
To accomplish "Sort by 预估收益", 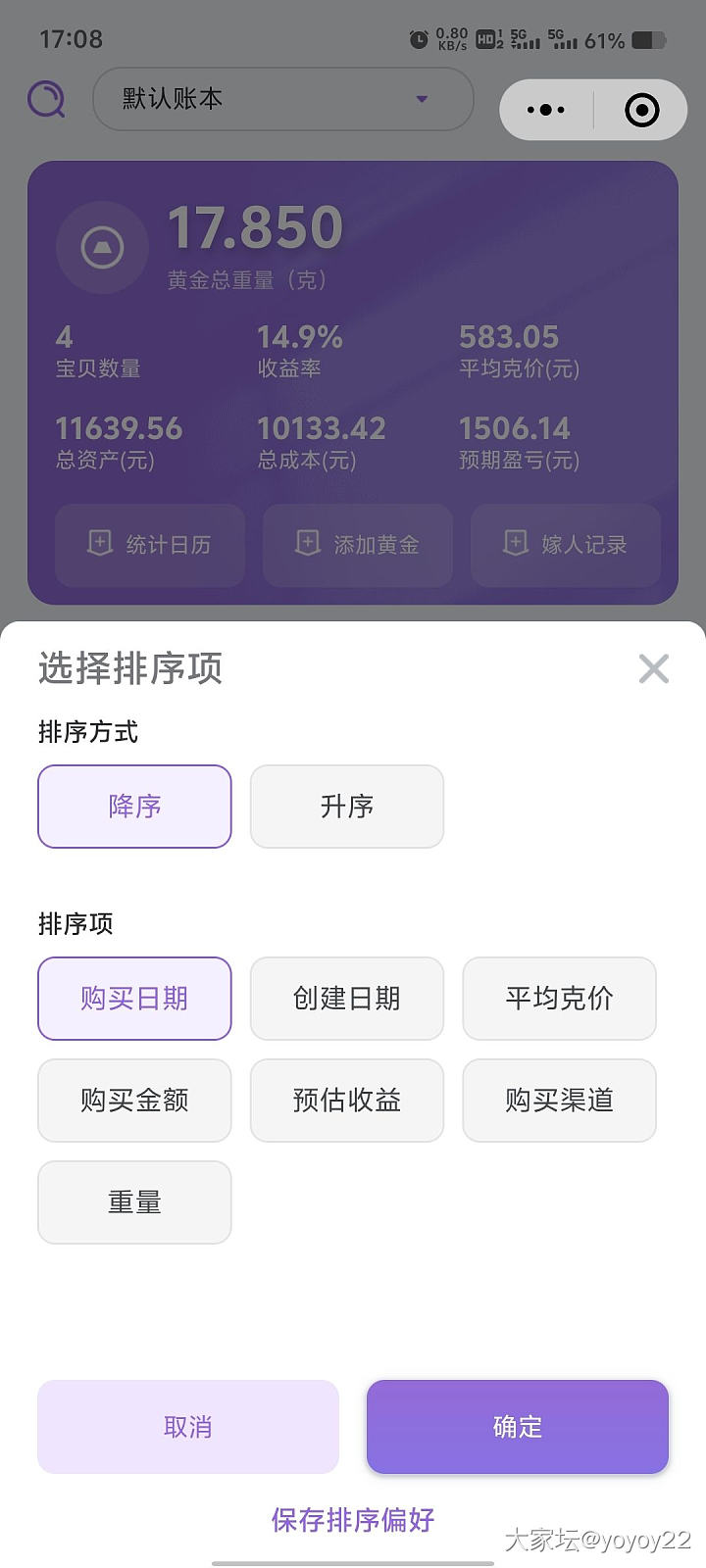I will coord(347,1100).
